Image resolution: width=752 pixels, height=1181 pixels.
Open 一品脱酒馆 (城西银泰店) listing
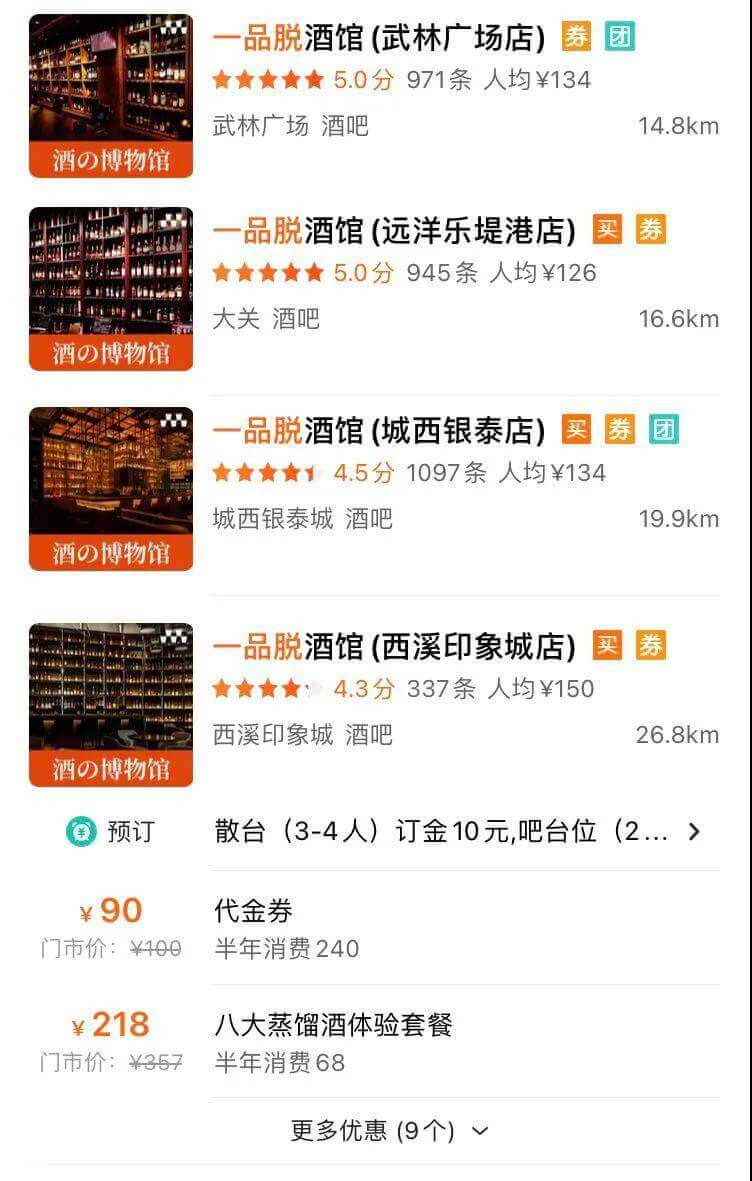click(x=379, y=431)
